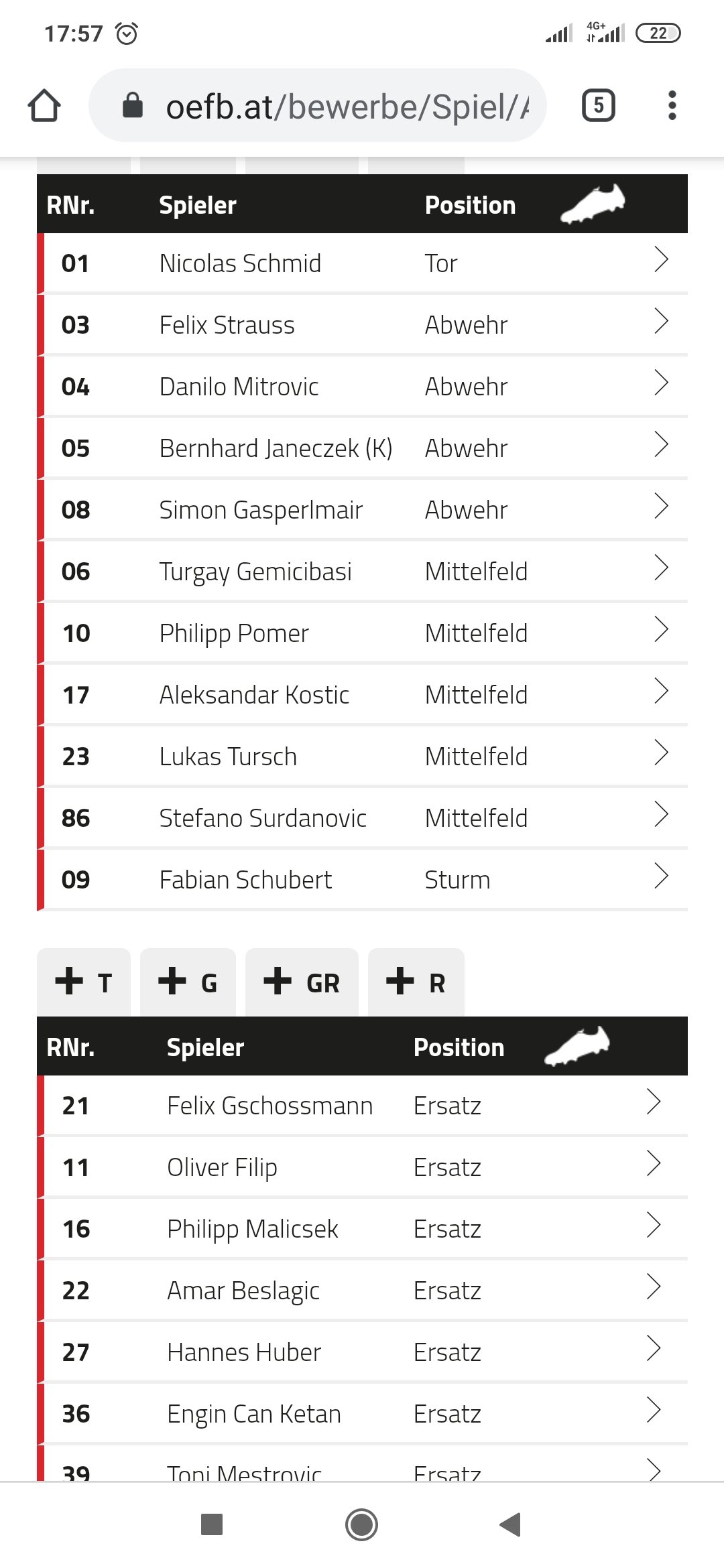Viewport: 724px width, 1568px height.
Task: Open Stefano Surdanovic's entry
Action: [x=362, y=818]
